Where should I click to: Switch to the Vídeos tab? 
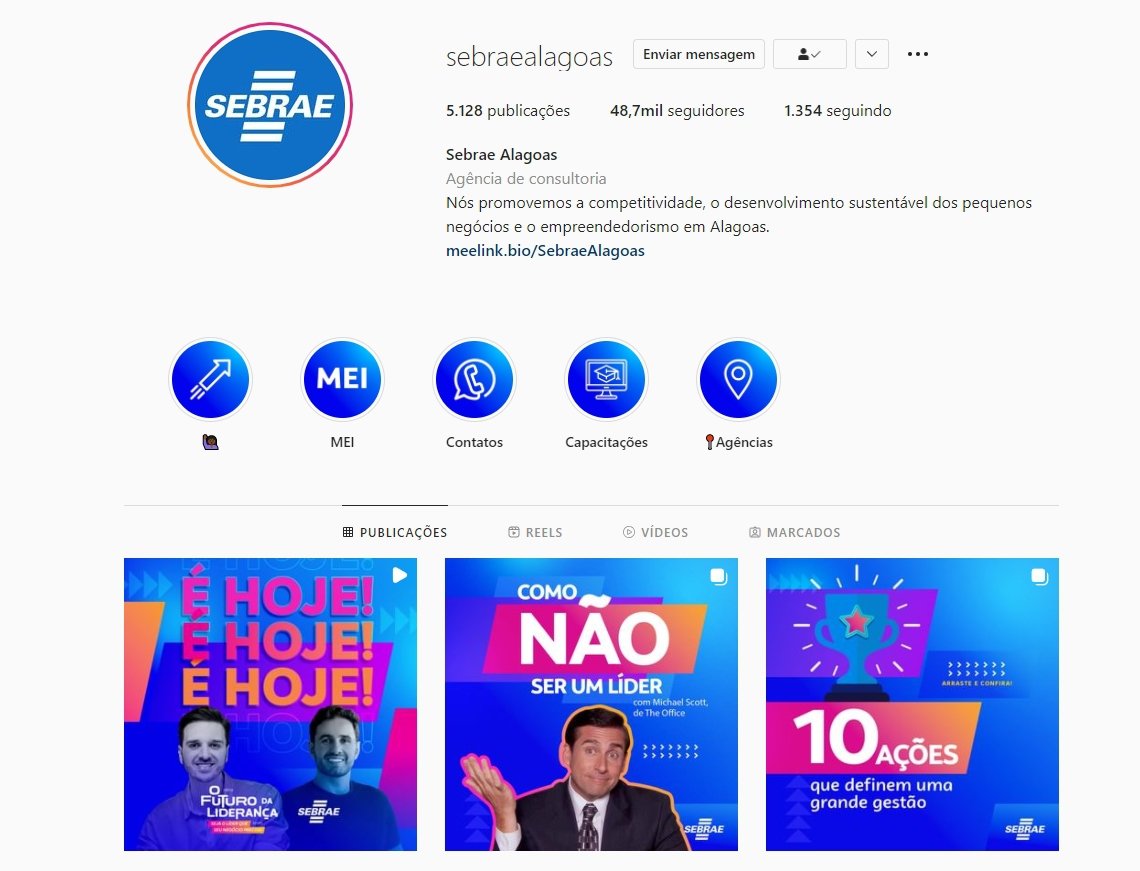(x=655, y=533)
